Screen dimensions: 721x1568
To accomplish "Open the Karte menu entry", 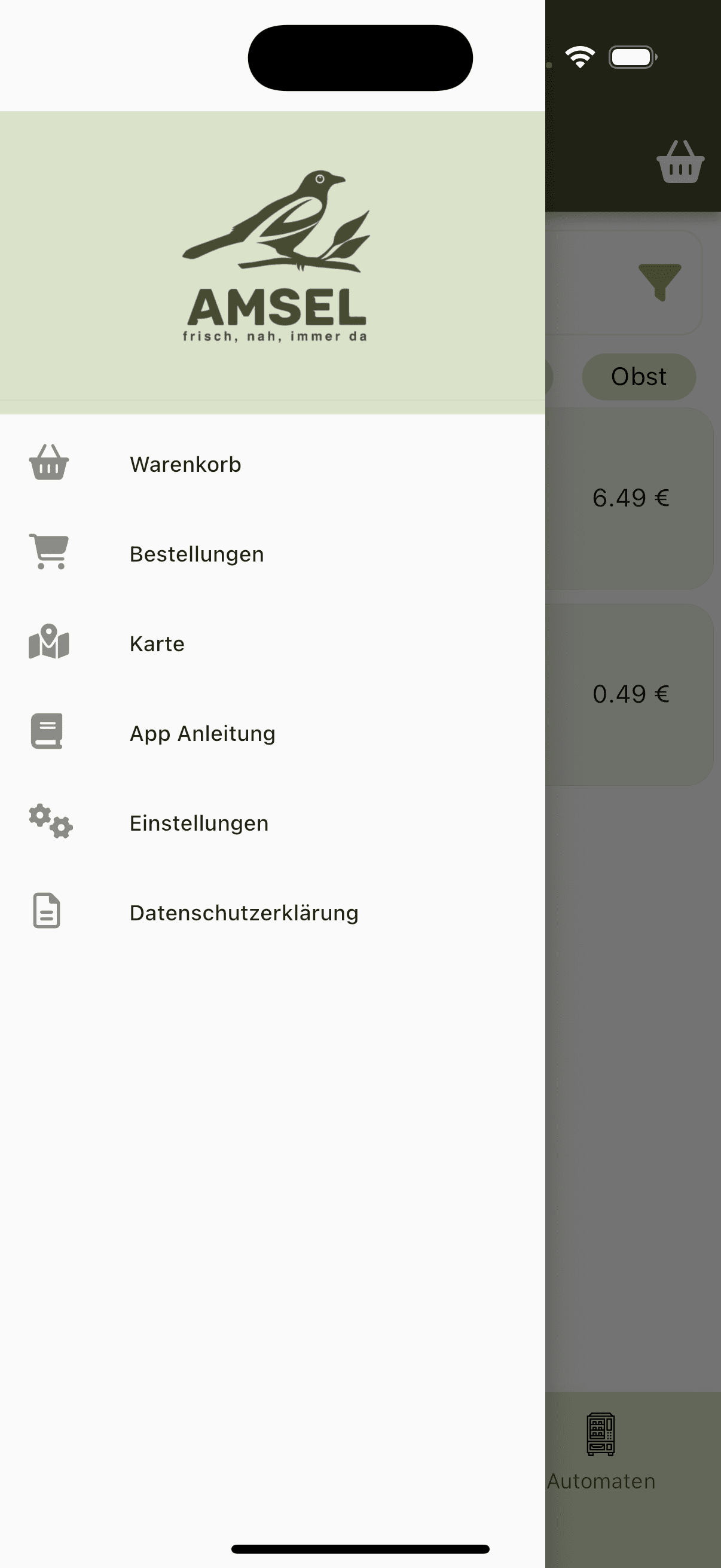I will tap(157, 643).
